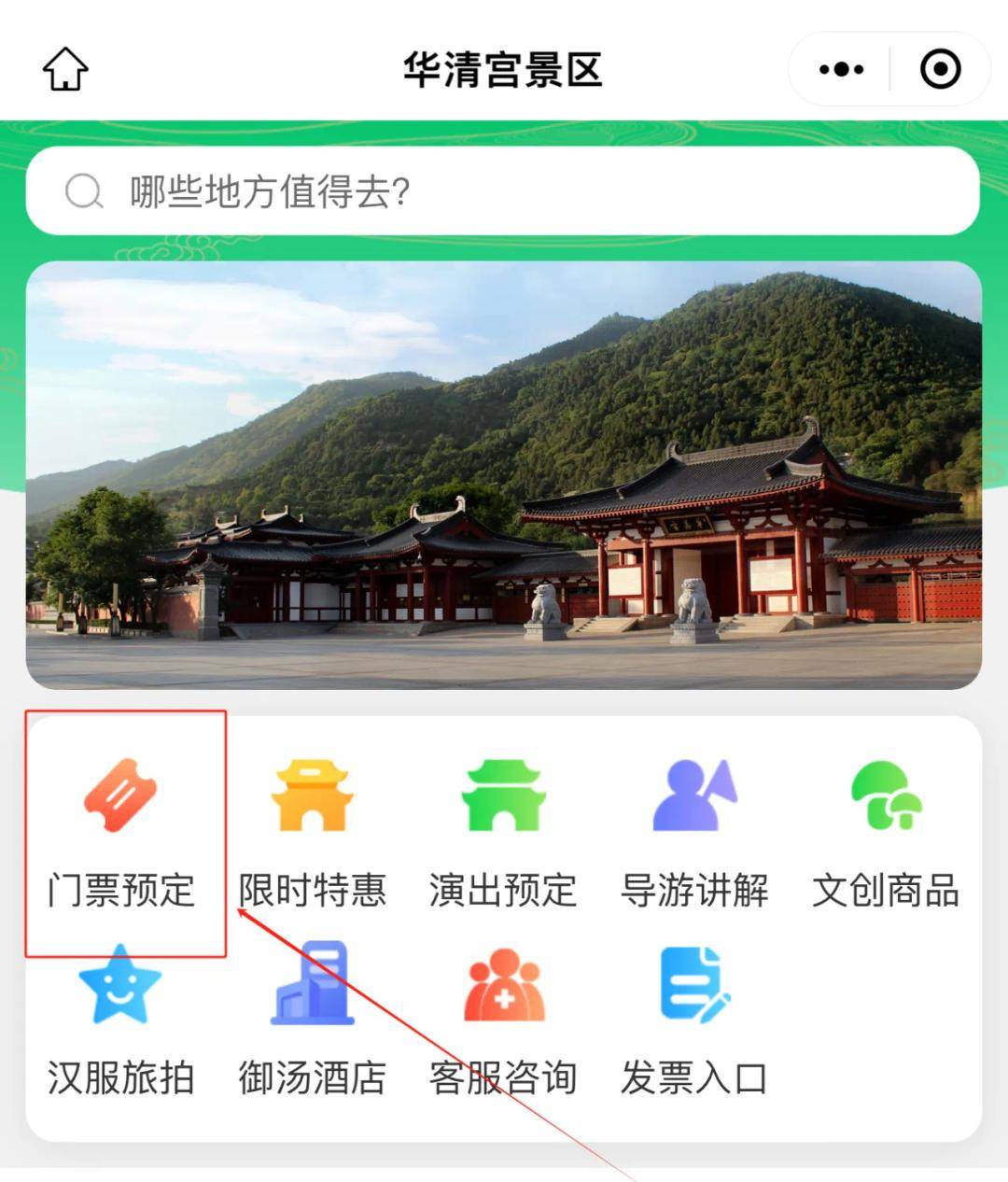The width and height of the screenshot is (1008, 1182).
Task: Click inside the red highlighted box
Action: (124, 831)
